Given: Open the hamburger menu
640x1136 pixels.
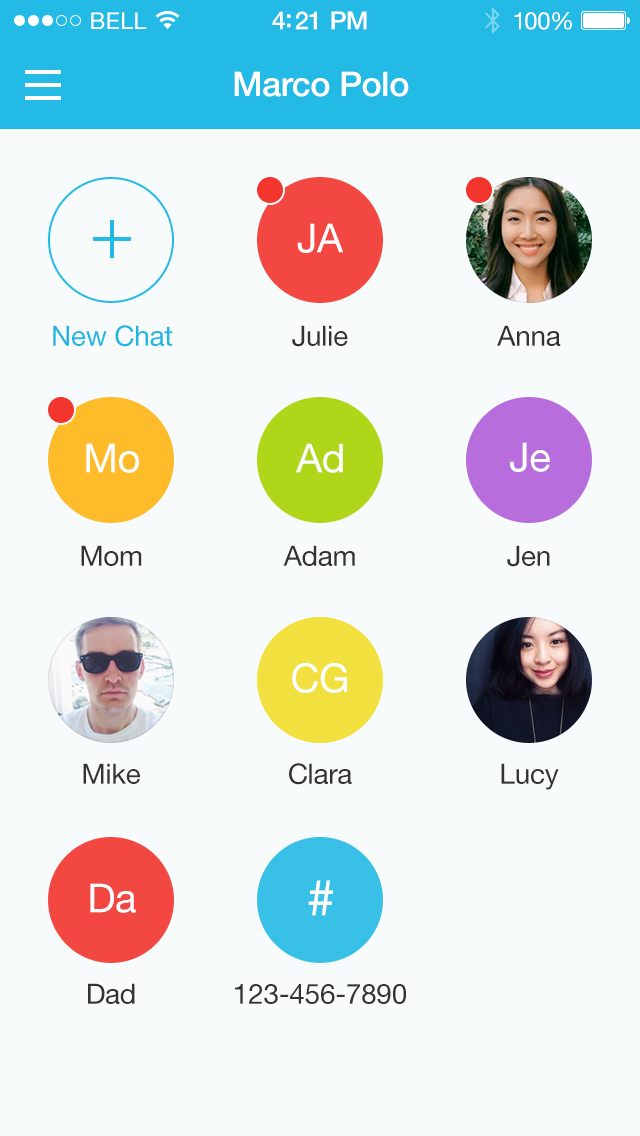Looking at the screenshot, I should 43,85.
